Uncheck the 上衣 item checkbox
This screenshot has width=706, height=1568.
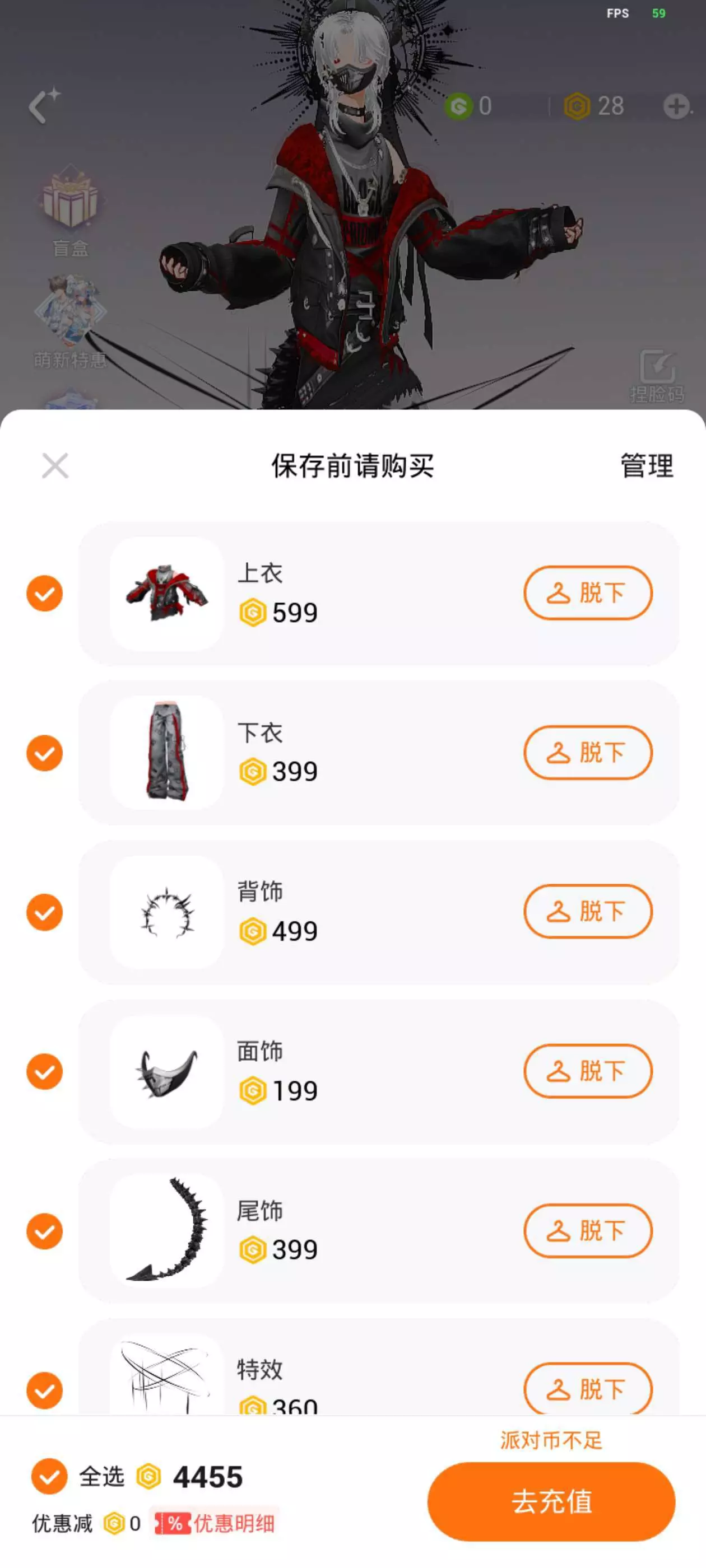[44, 593]
